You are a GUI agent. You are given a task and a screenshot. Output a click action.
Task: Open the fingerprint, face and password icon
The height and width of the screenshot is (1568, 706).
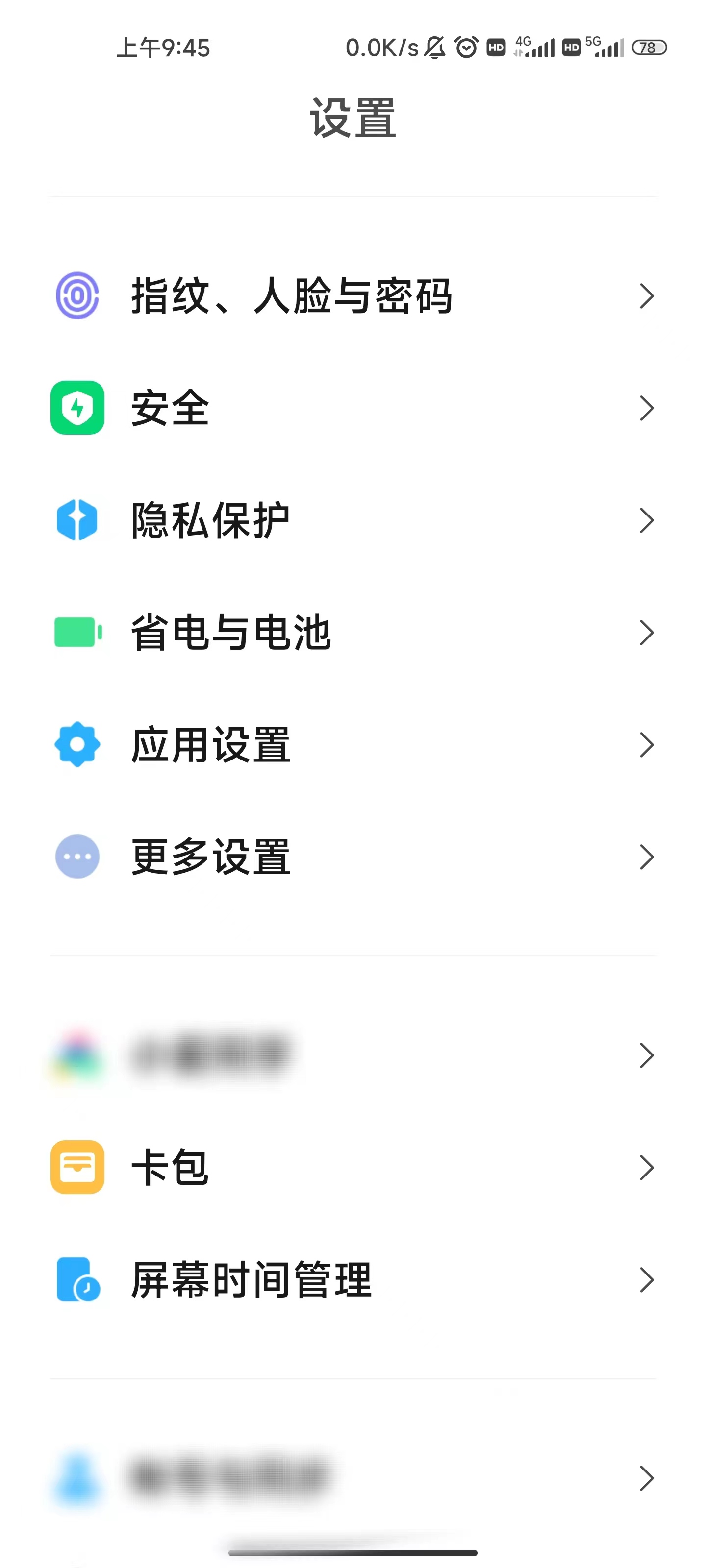77,296
